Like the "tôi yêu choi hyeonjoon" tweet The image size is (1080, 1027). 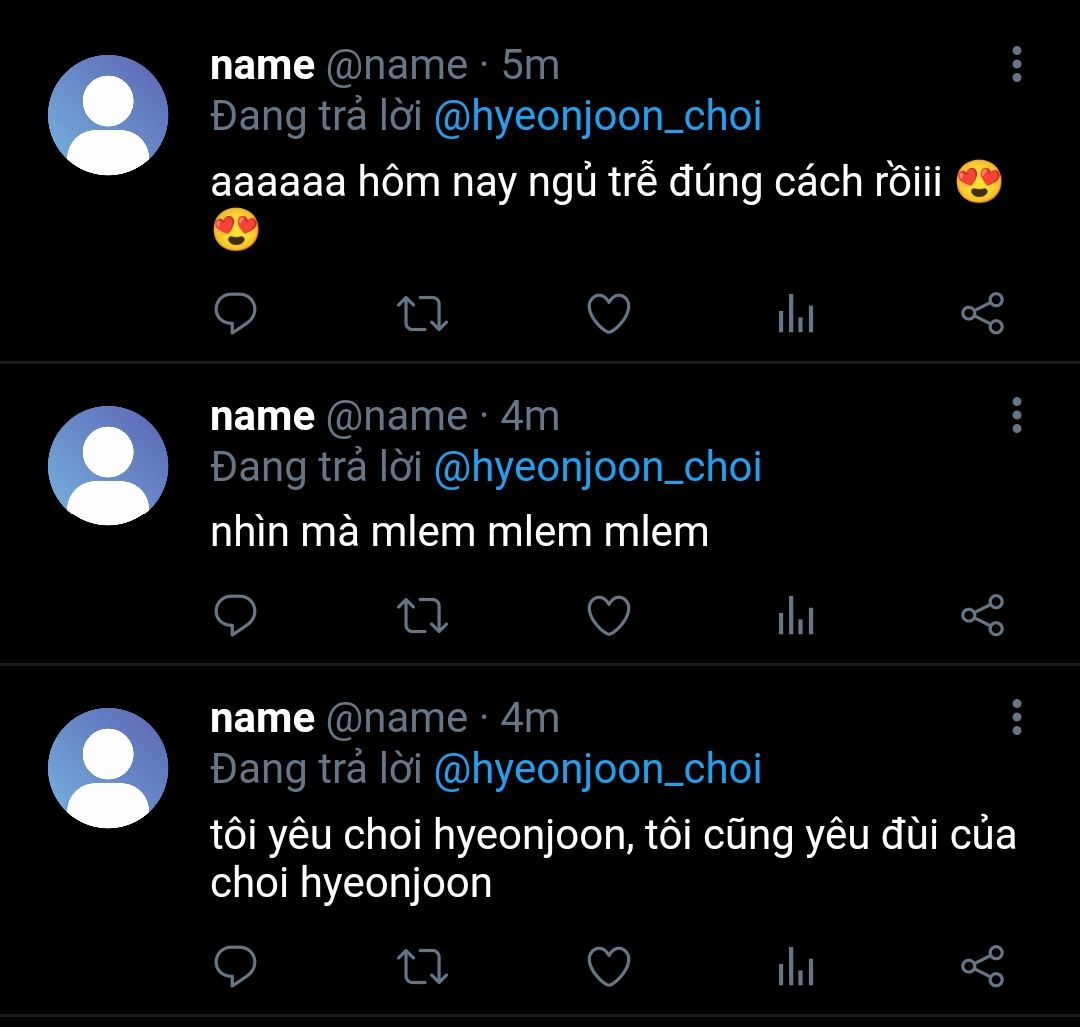click(608, 966)
